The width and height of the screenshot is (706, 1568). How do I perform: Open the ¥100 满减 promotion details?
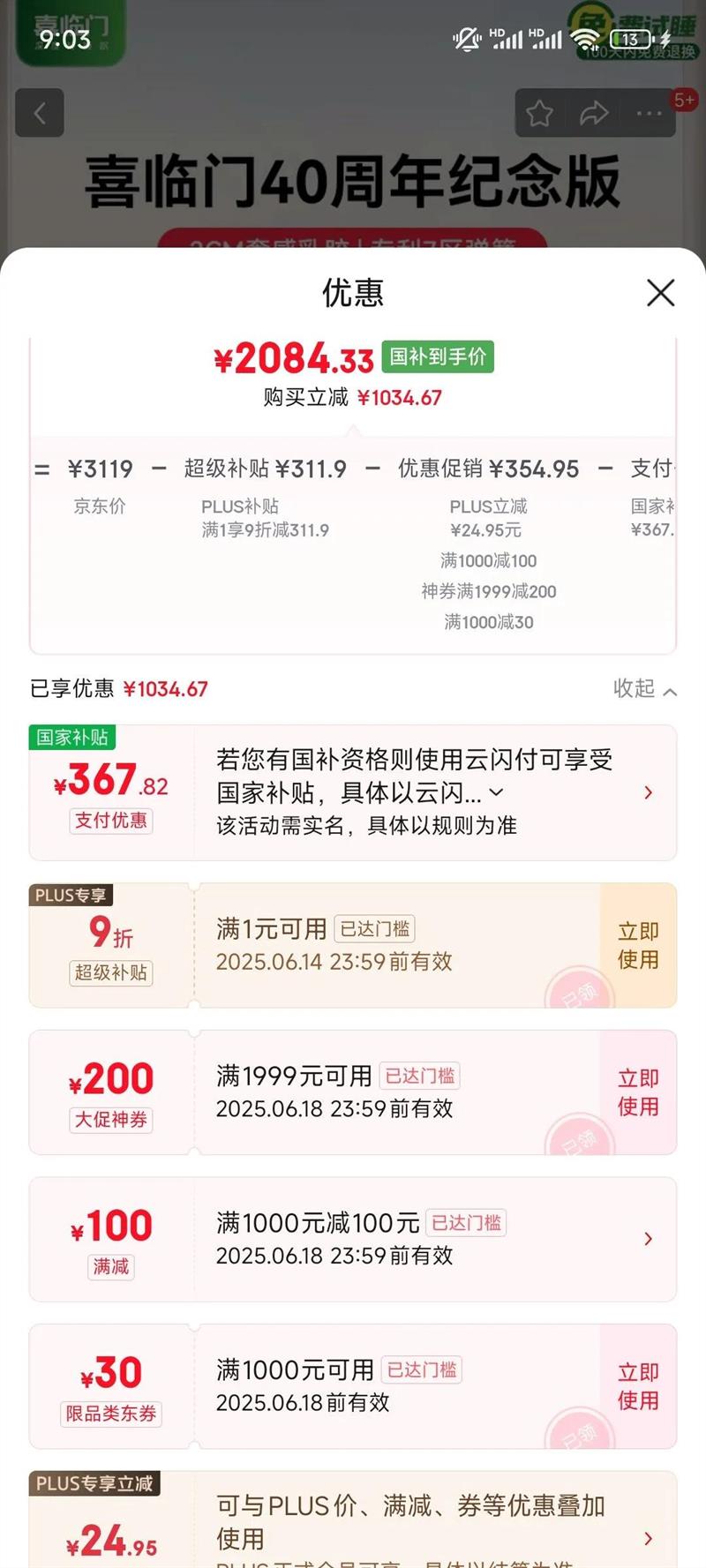[649, 1239]
